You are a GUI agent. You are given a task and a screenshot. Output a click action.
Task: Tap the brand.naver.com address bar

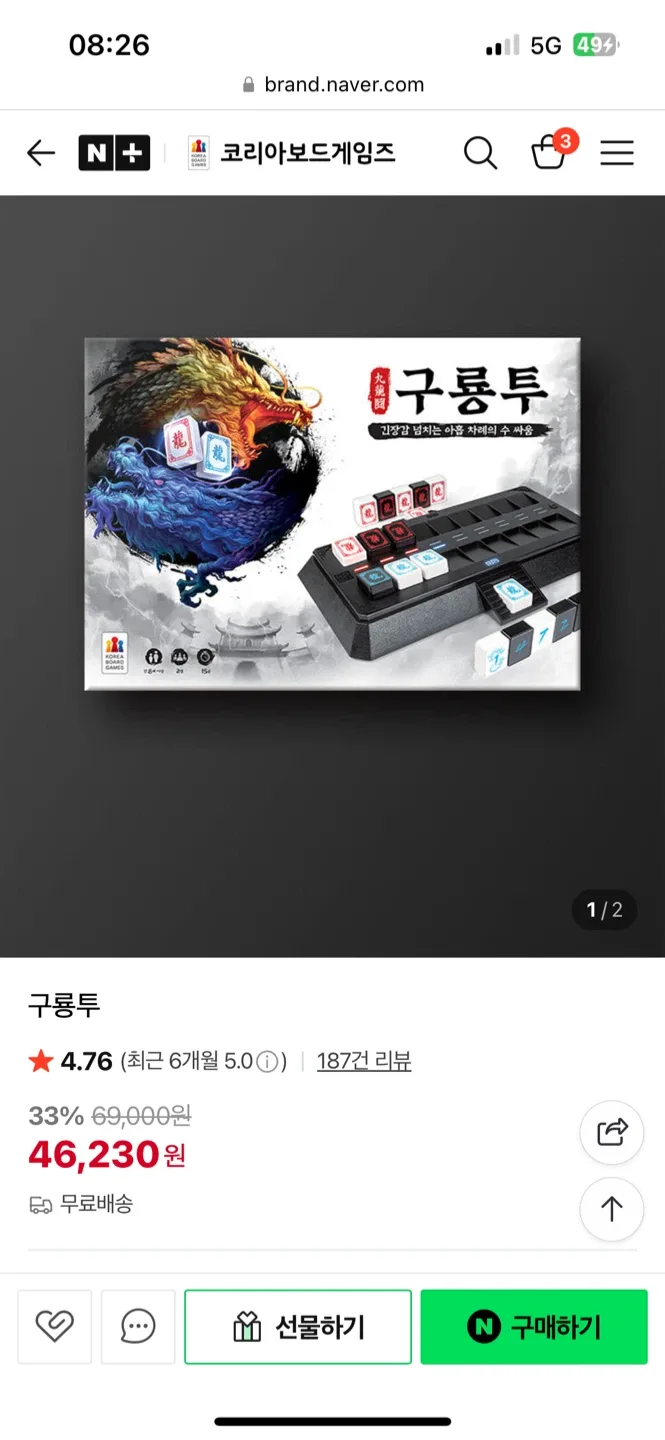click(x=333, y=85)
